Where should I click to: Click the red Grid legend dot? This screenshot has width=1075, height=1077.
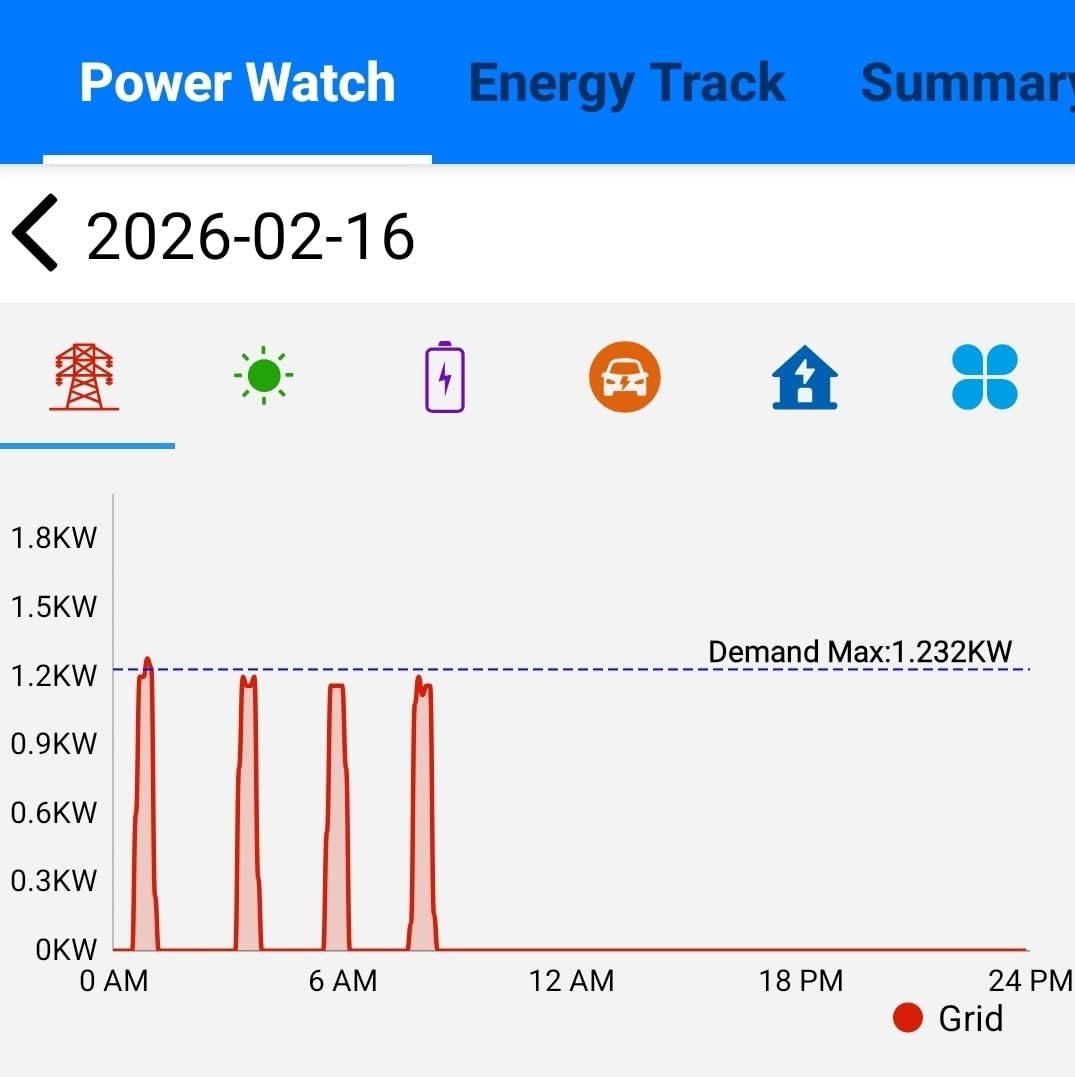(908, 1018)
